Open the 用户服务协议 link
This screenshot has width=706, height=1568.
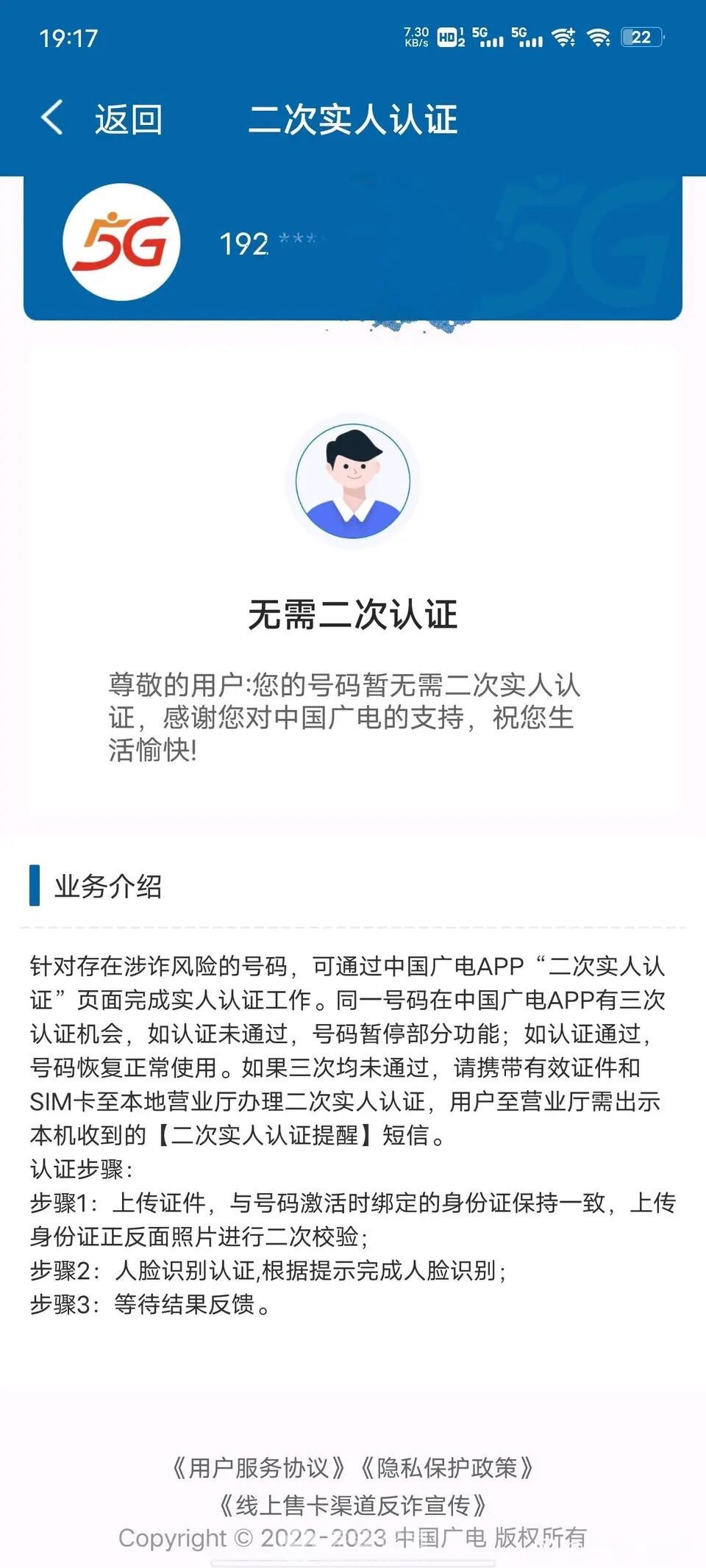tap(257, 1467)
